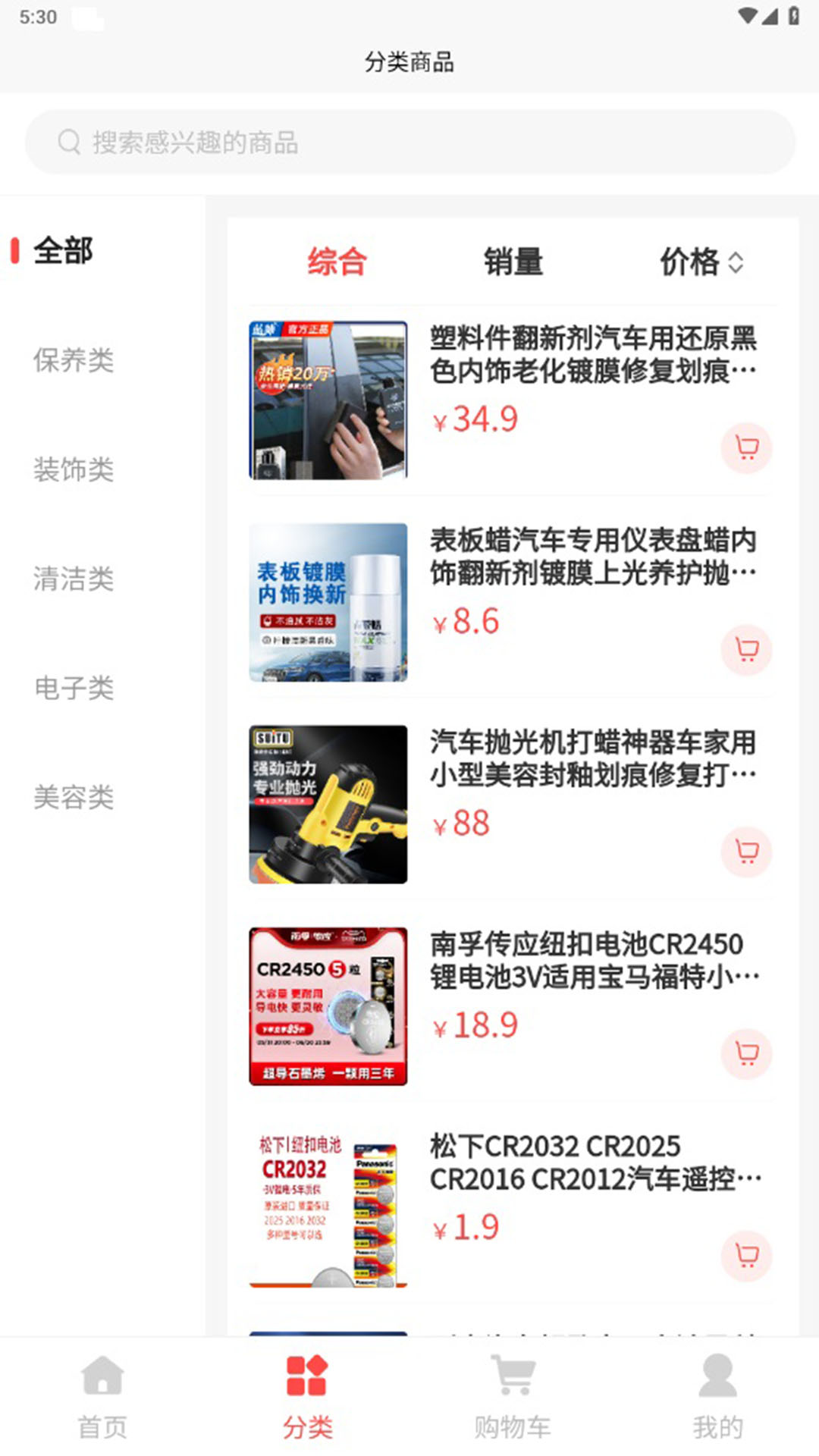819x1456 pixels.
Task: Open the search bar magnifier icon
Action: tap(69, 141)
